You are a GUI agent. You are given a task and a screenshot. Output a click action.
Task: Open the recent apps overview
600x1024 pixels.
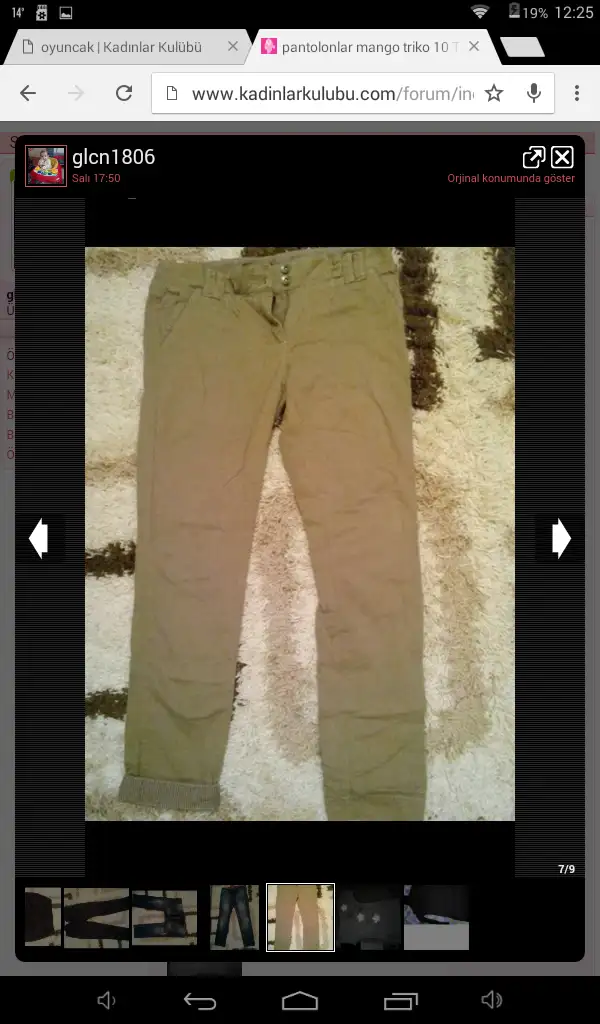click(x=401, y=1000)
